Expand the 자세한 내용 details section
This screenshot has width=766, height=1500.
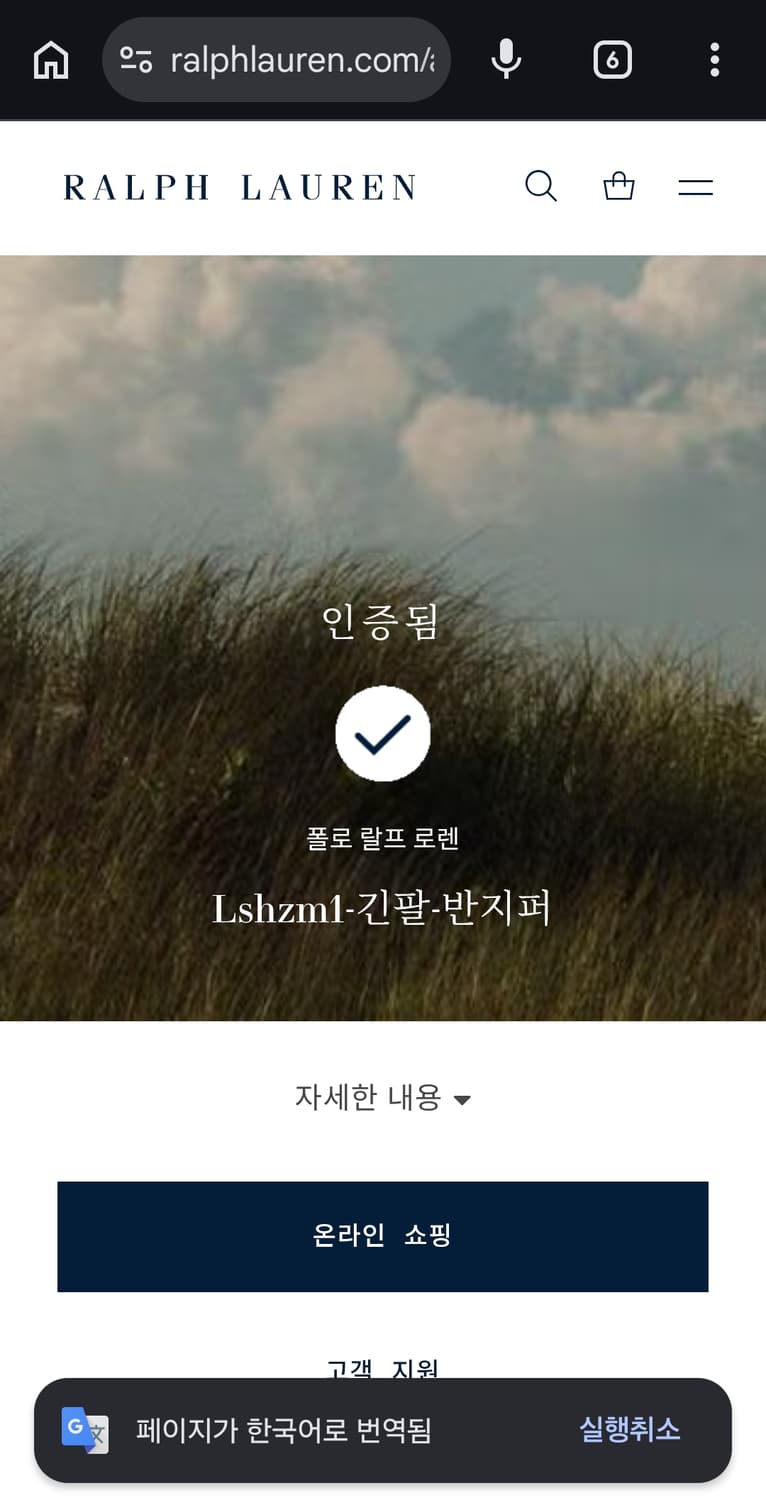pyautogui.click(x=383, y=1096)
